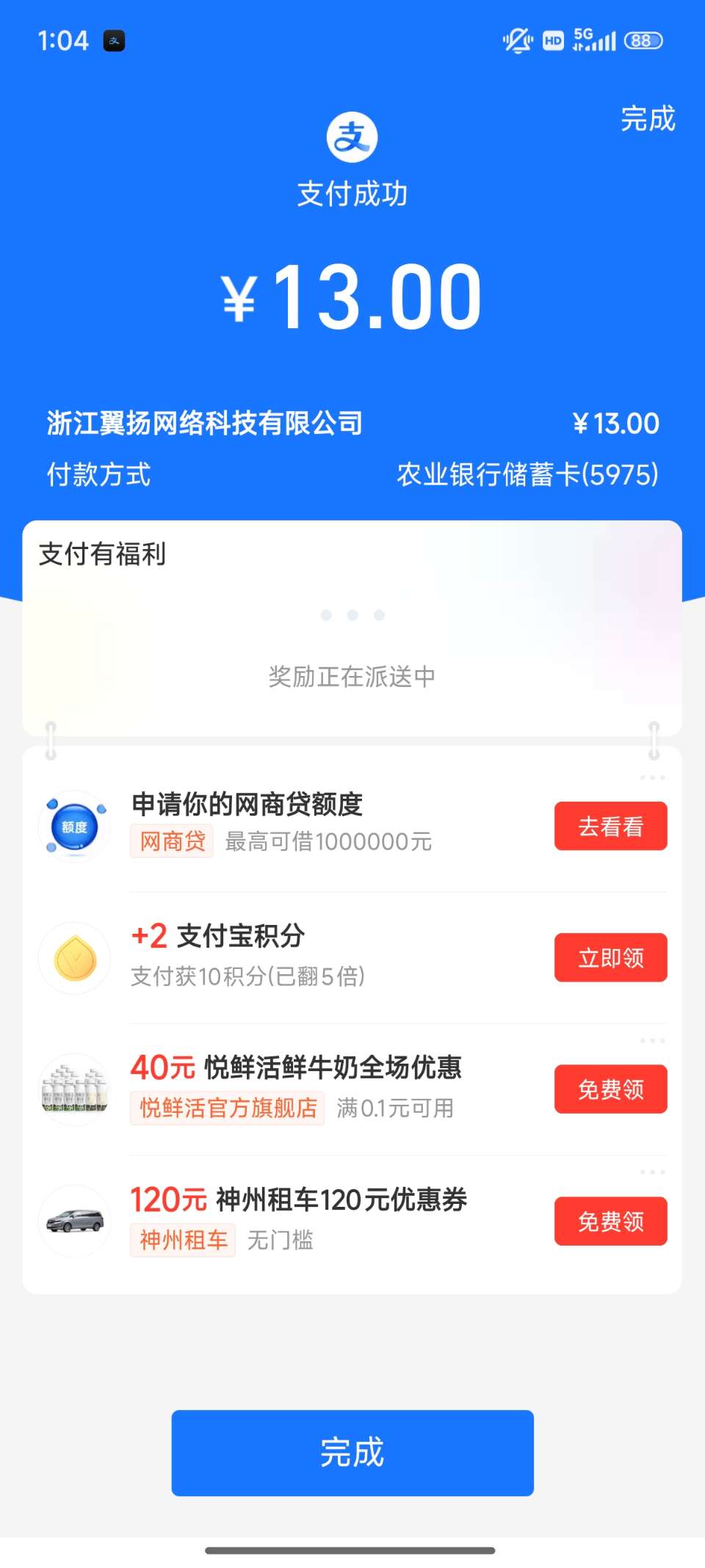Tap 去看看 for 网商贷额度
Viewport: 705px width, 1568px height.
[x=610, y=826]
